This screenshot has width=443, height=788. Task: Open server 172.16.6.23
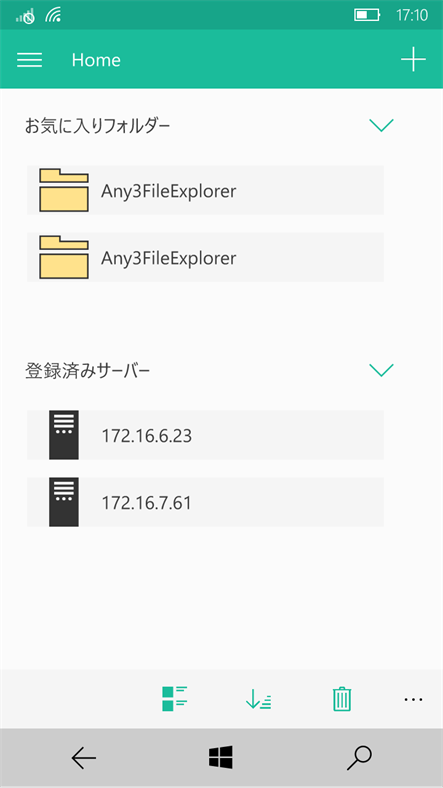pyautogui.click(x=205, y=435)
